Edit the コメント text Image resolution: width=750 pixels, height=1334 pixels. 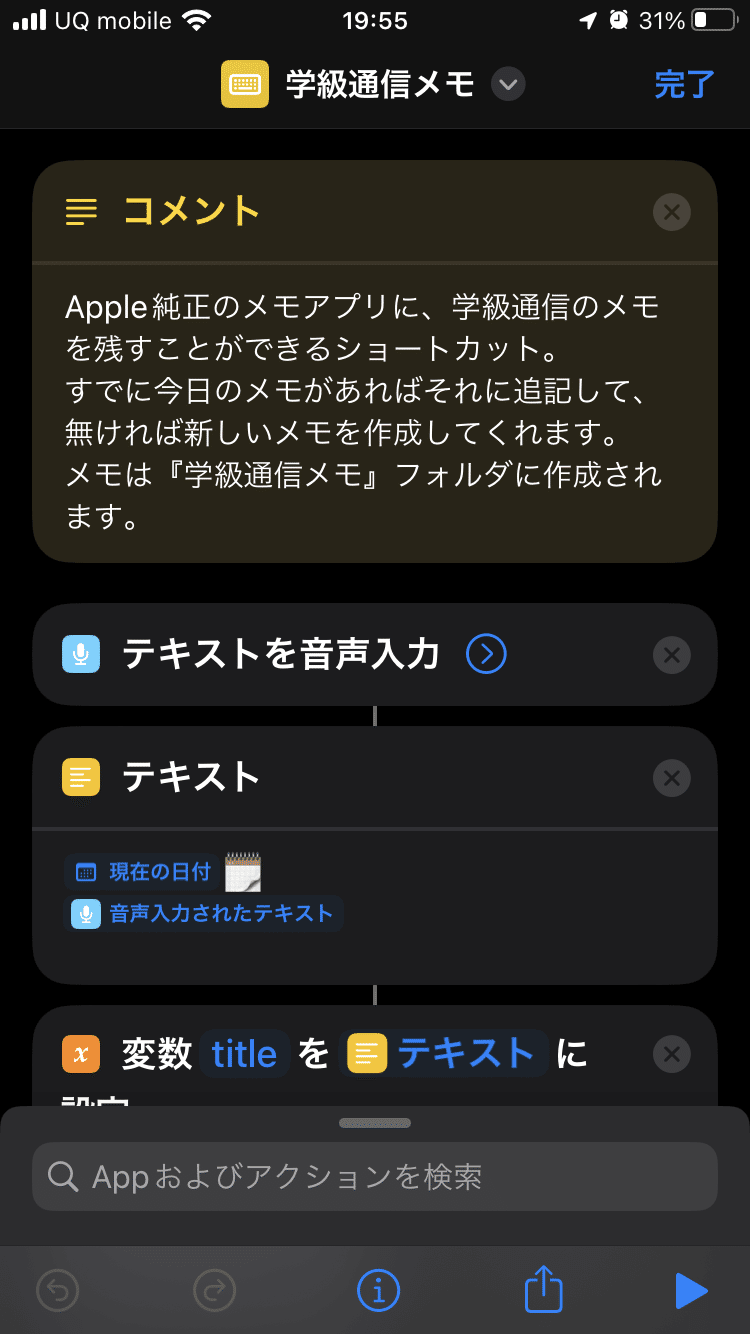pyautogui.click(x=365, y=412)
